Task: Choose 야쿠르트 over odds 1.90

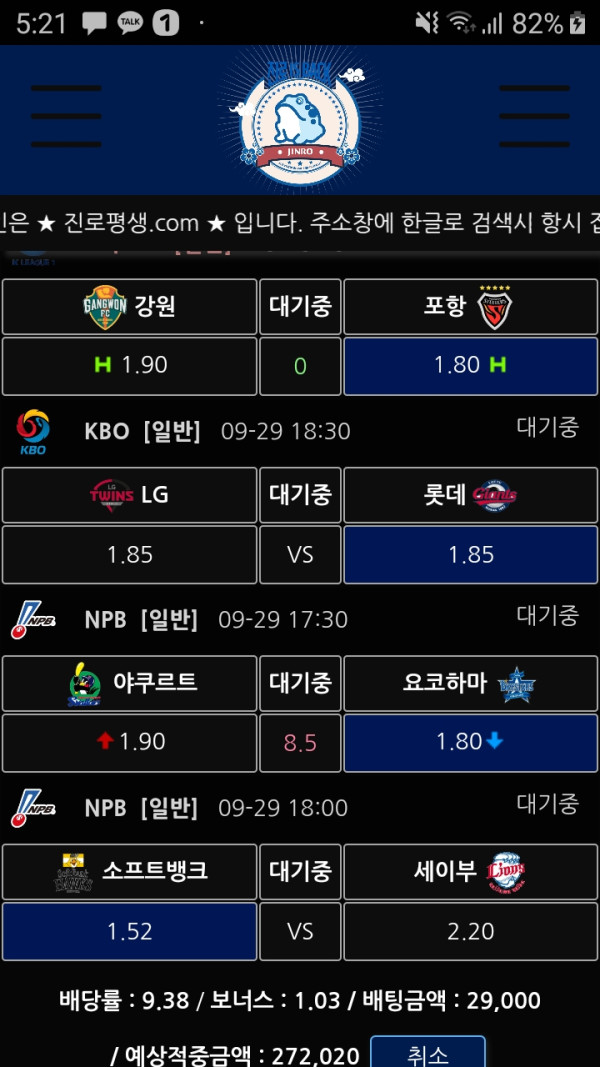Action: click(130, 742)
